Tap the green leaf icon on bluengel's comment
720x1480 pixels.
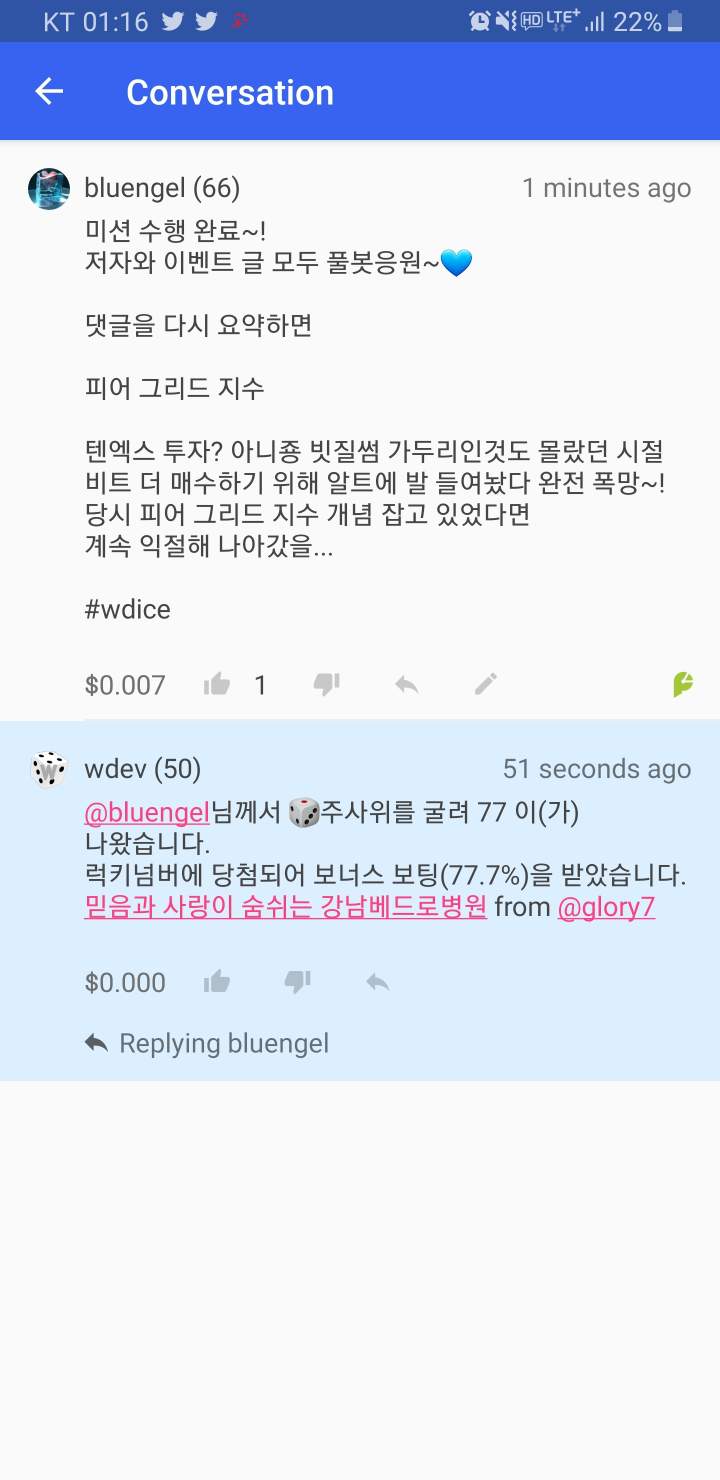683,684
